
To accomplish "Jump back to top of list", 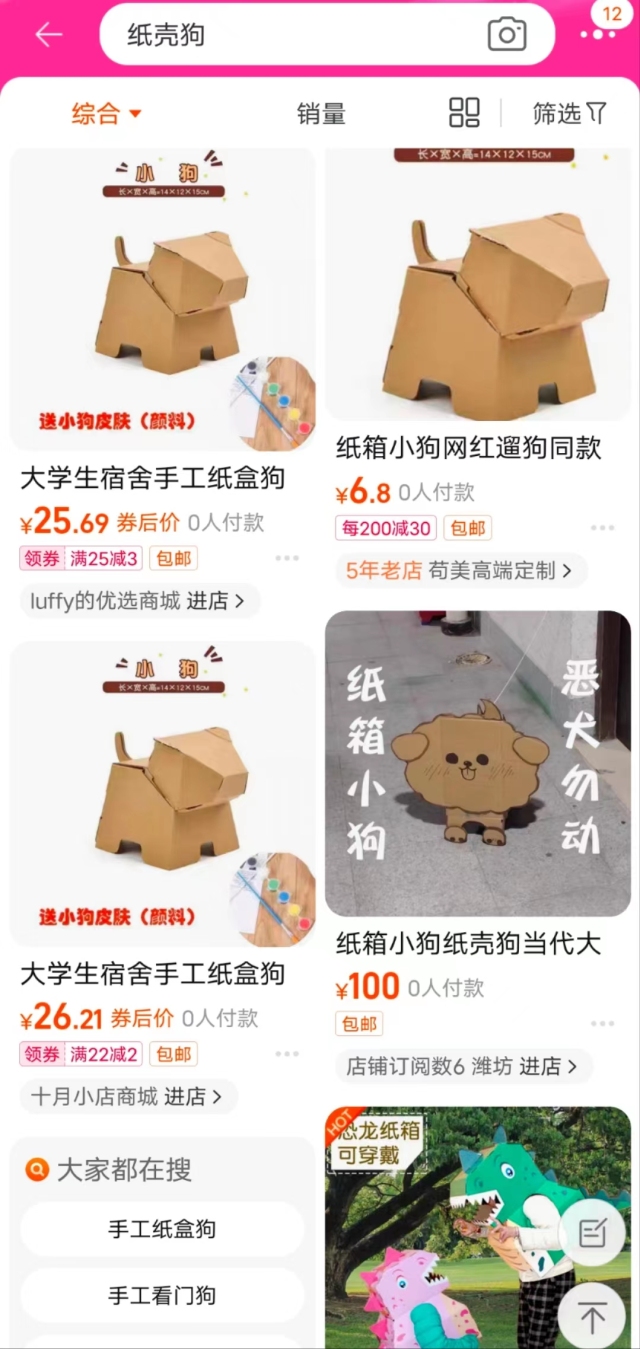I will [592, 1317].
